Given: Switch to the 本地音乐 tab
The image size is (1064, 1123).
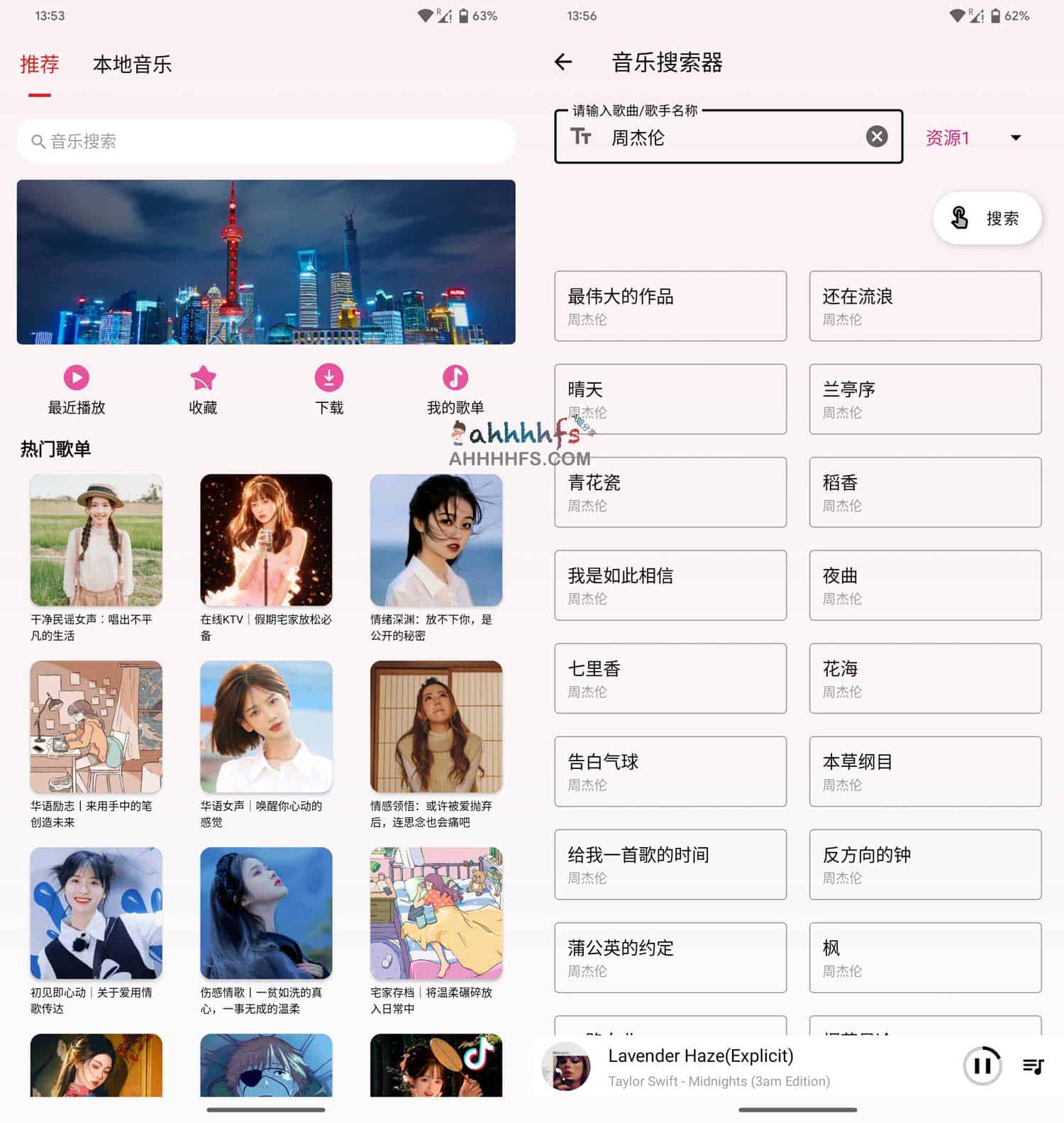Looking at the screenshot, I should click(132, 65).
